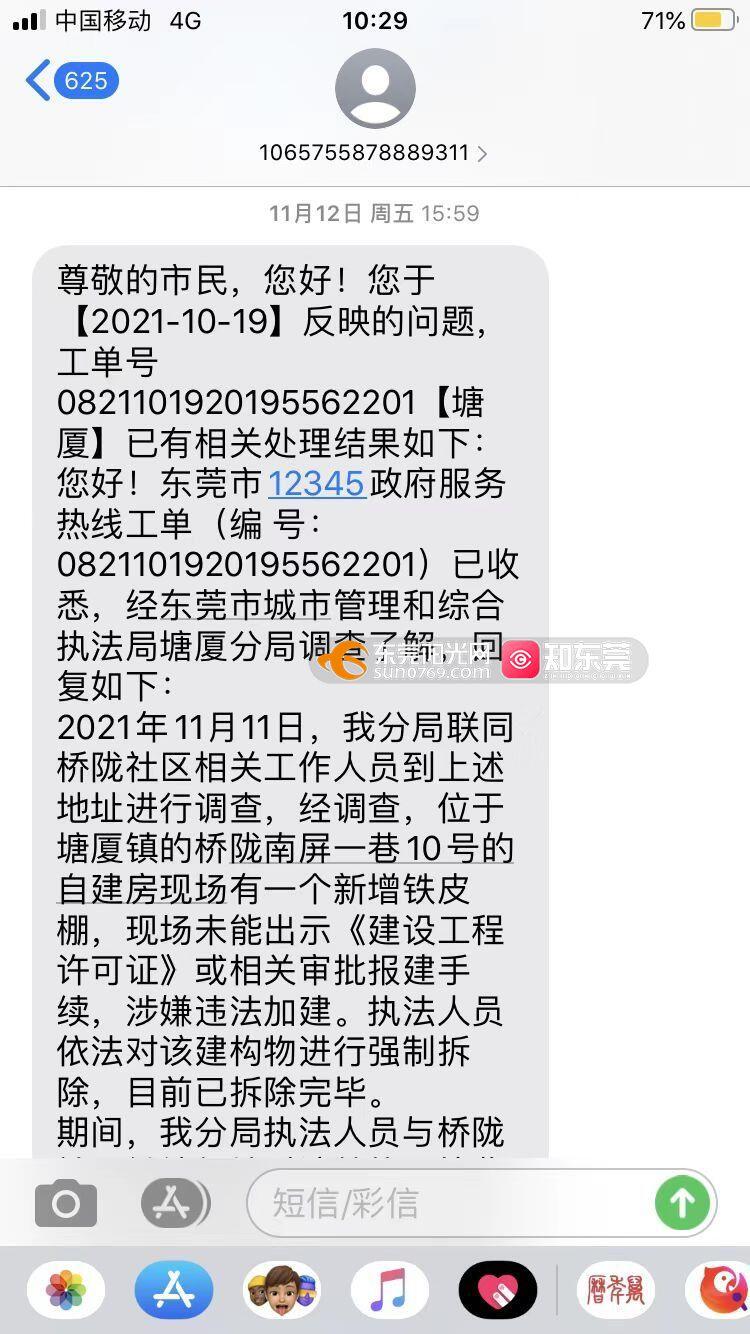This screenshot has width=750, height=1334.
Task: Open the Memoji stickers app
Action: pyautogui.click(x=282, y=1290)
